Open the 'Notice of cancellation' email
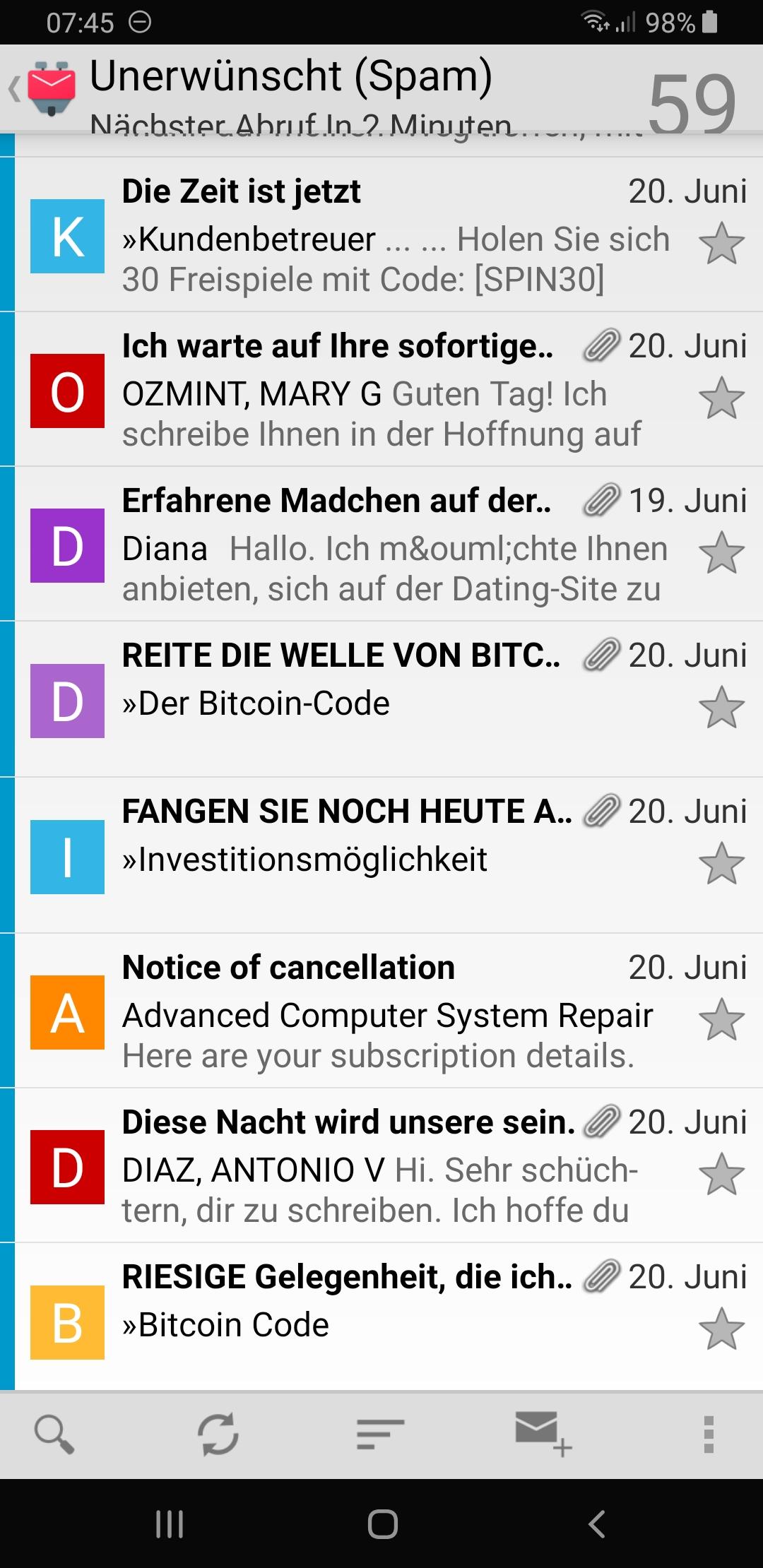 pyautogui.click(x=389, y=1011)
